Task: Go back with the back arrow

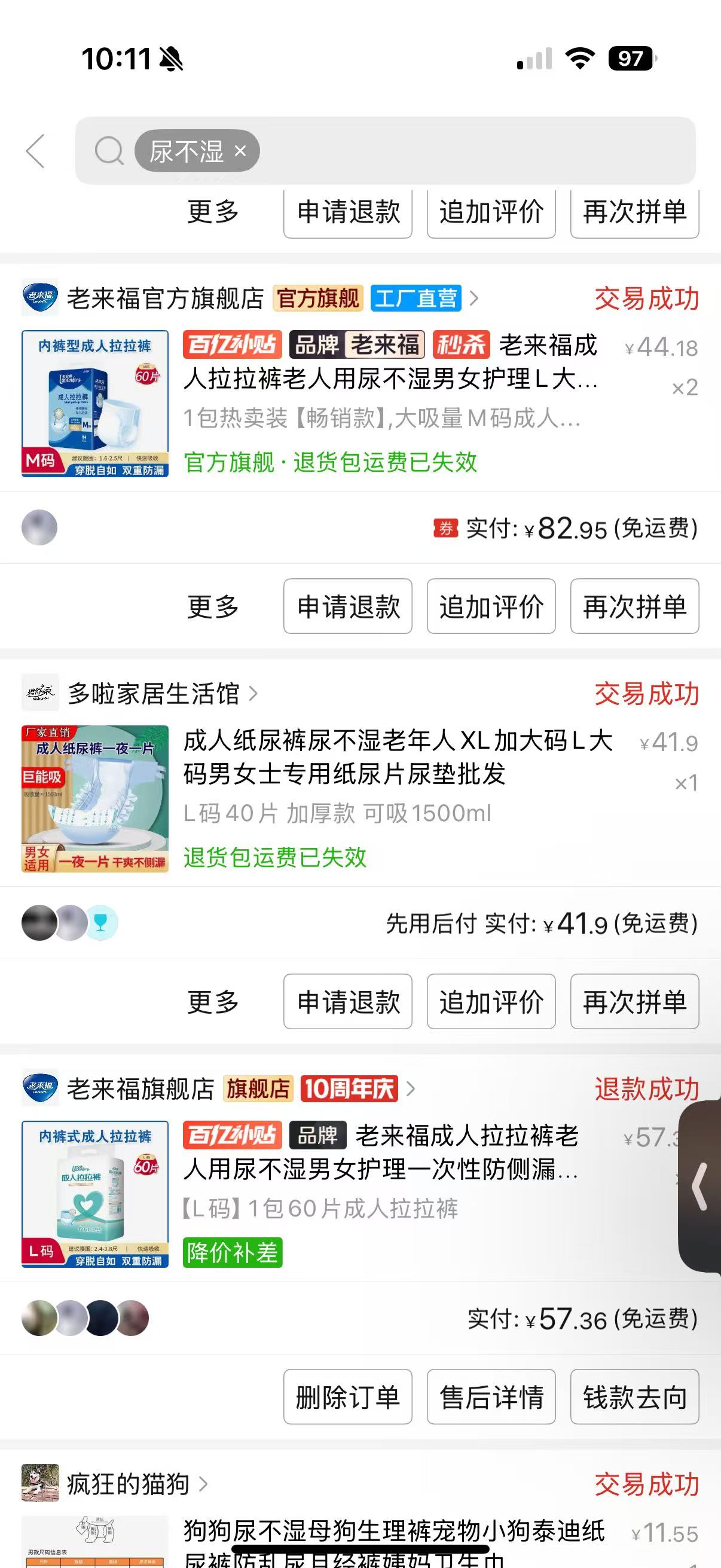Action: 35,151
